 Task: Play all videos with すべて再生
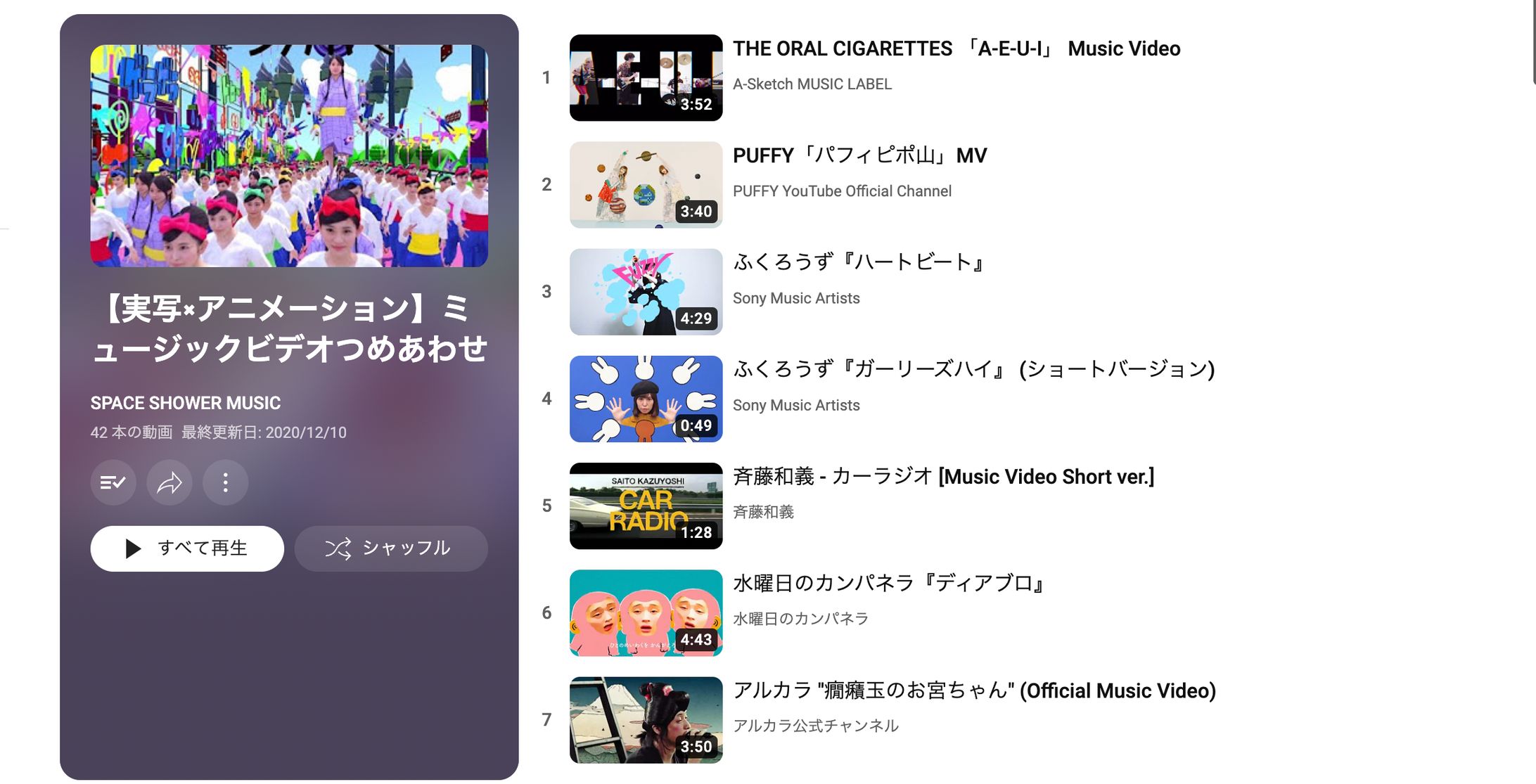pyautogui.click(x=187, y=548)
